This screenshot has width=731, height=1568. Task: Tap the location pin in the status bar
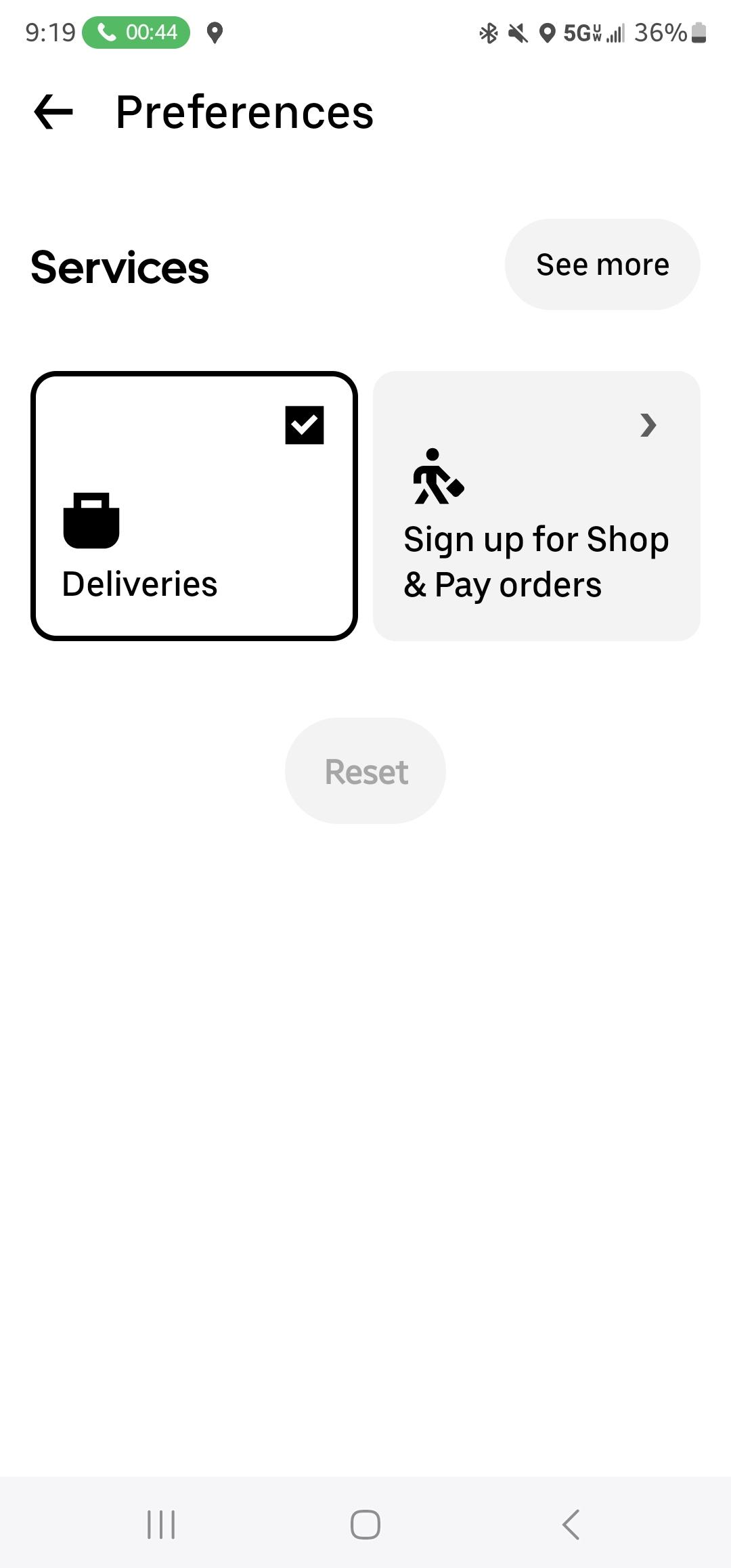215,32
